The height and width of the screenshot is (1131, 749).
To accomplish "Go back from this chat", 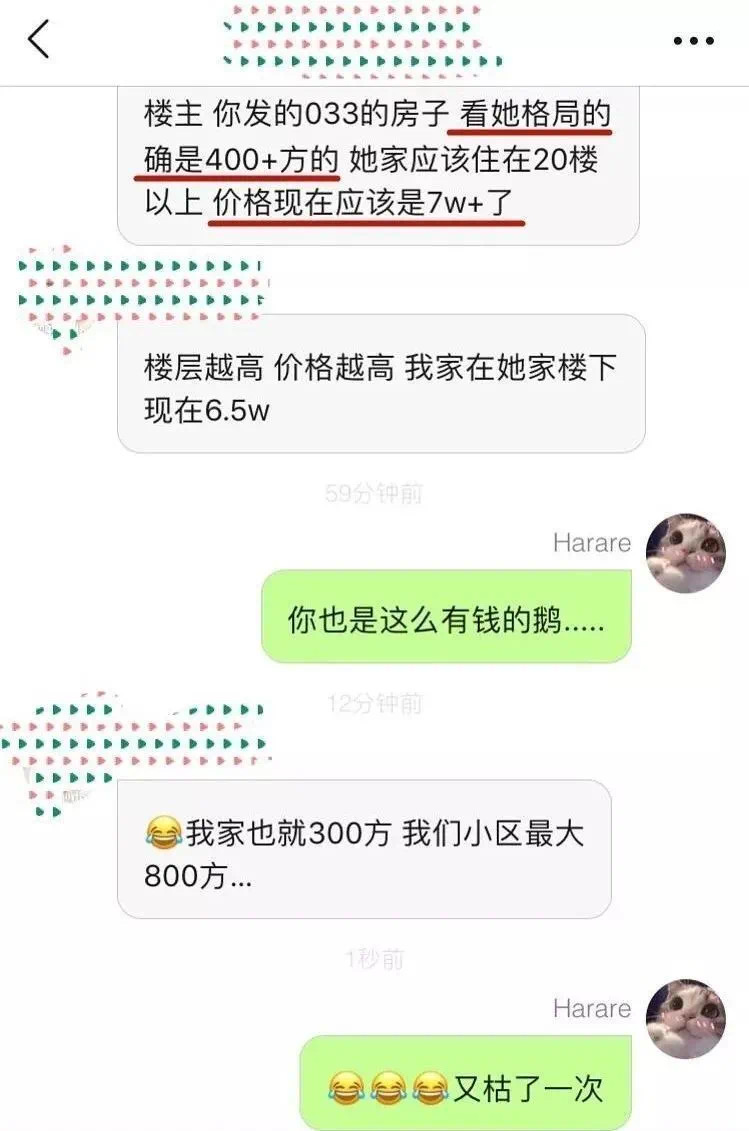I will pyautogui.click(x=38, y=40).
